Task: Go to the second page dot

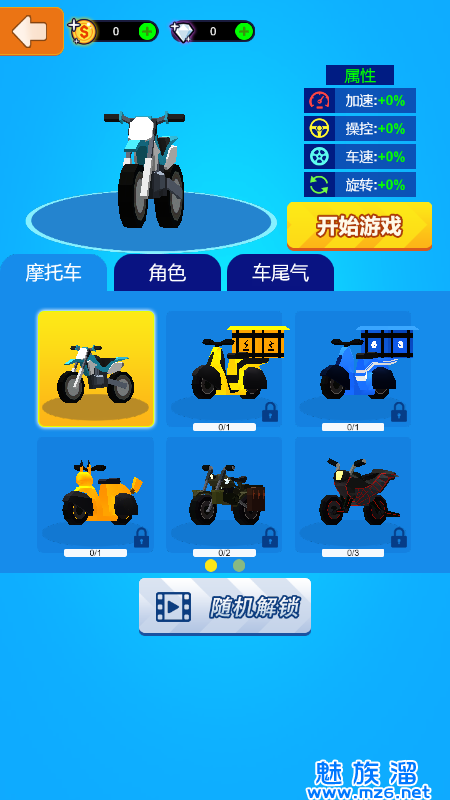Action: 239,565
